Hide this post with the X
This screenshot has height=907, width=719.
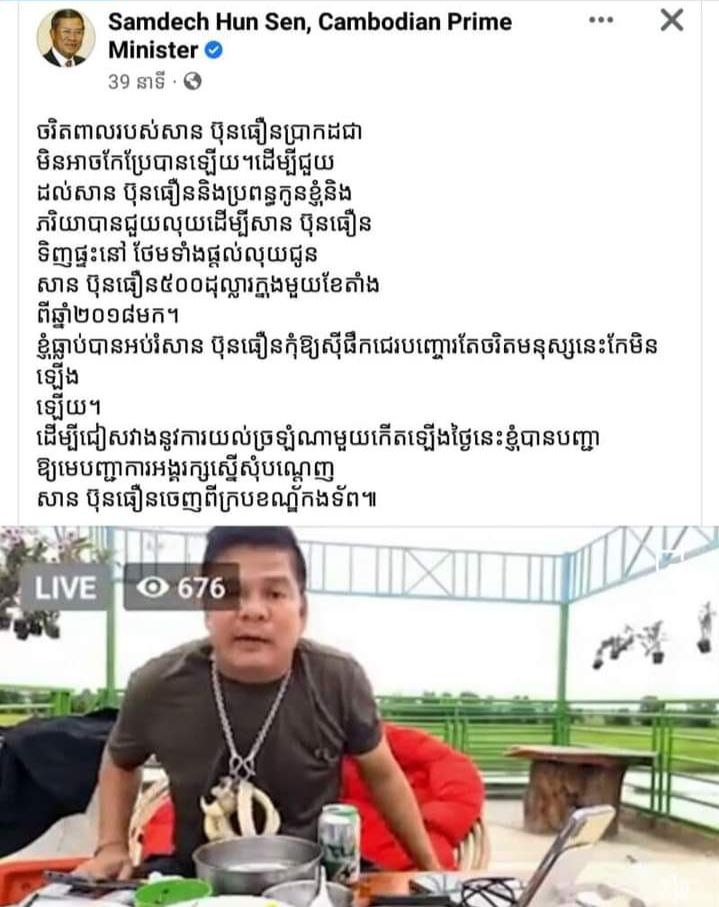point(673,20)
